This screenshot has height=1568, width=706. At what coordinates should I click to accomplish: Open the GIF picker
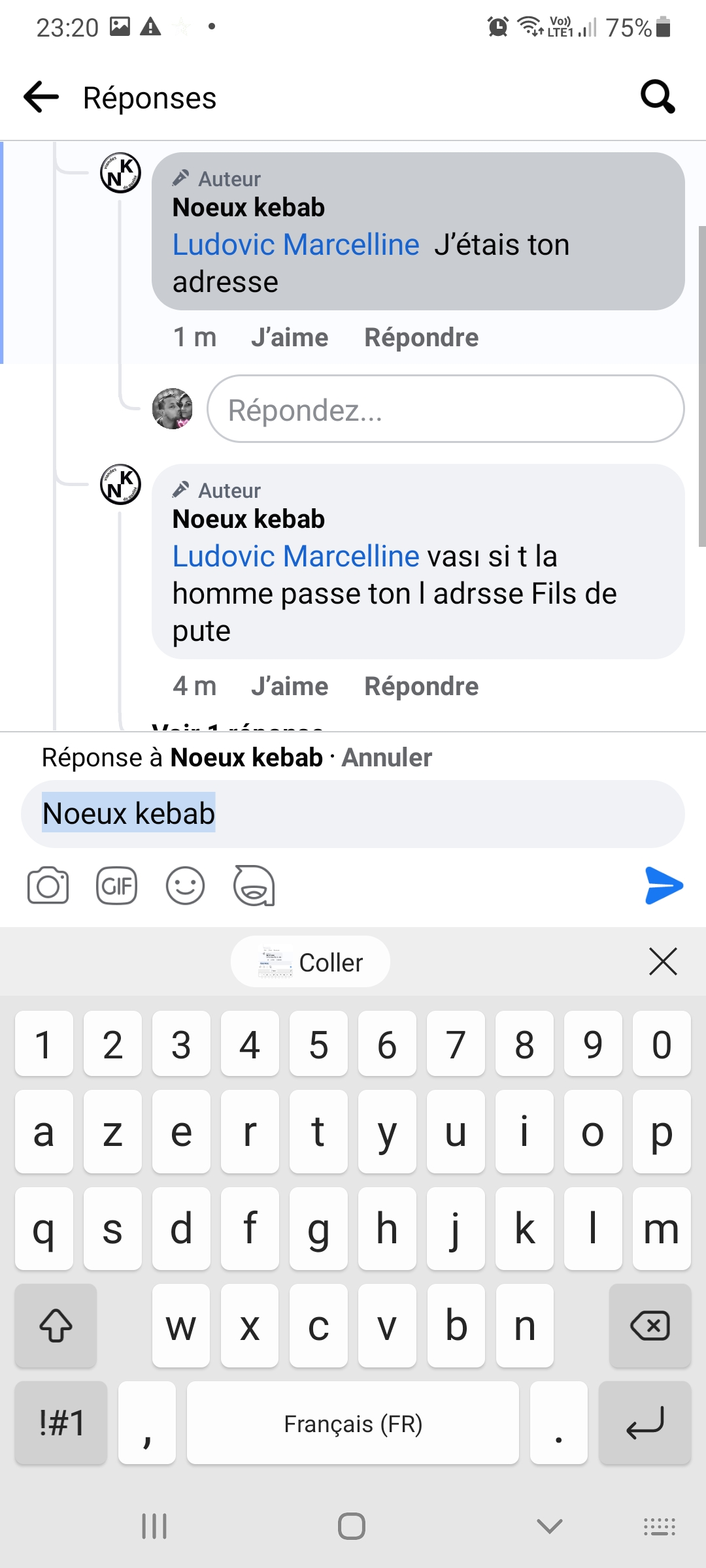(x=116, y=886)
